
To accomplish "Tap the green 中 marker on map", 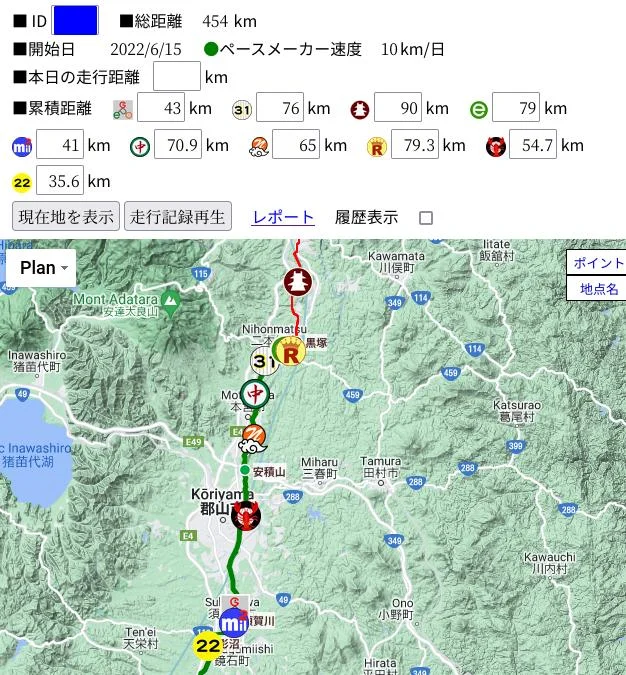I will click(x=256, y=392).
